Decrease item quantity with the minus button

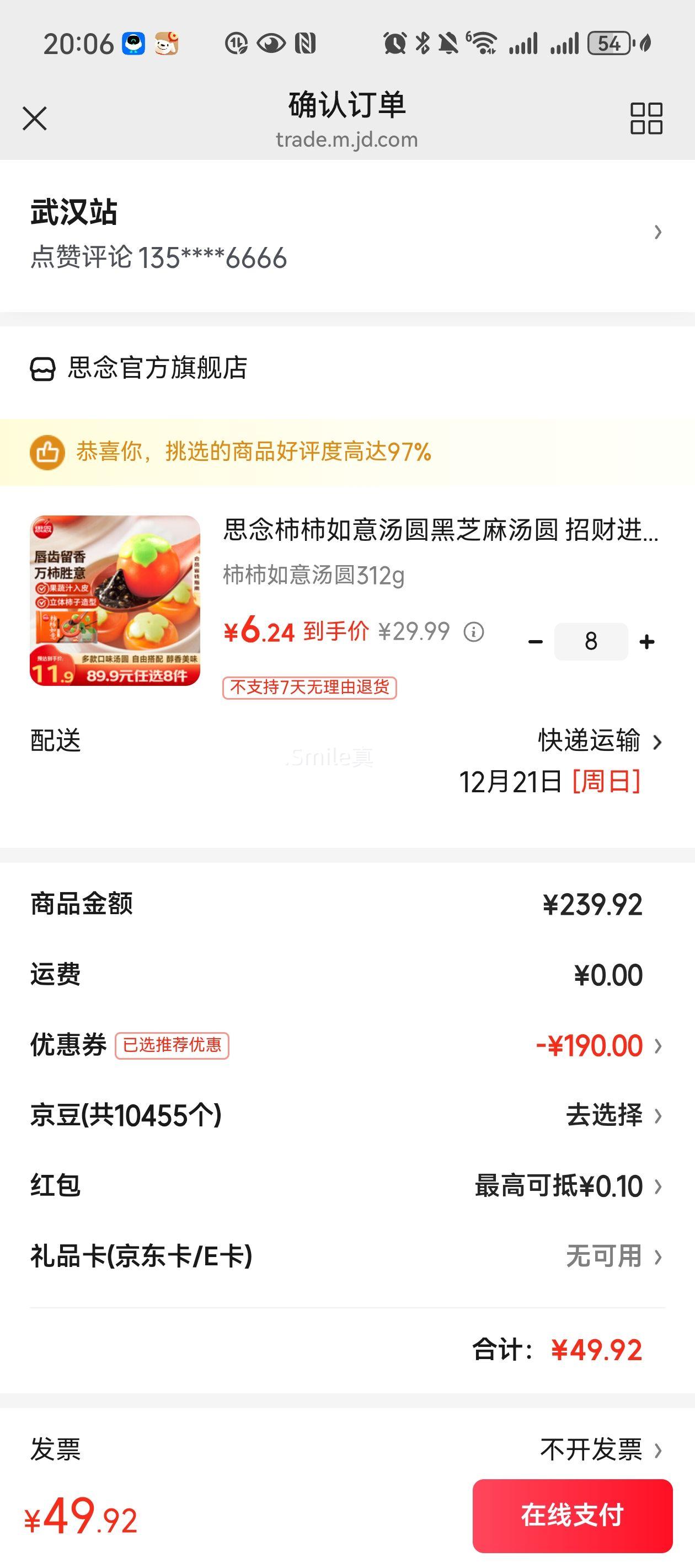tap(535, 640)
